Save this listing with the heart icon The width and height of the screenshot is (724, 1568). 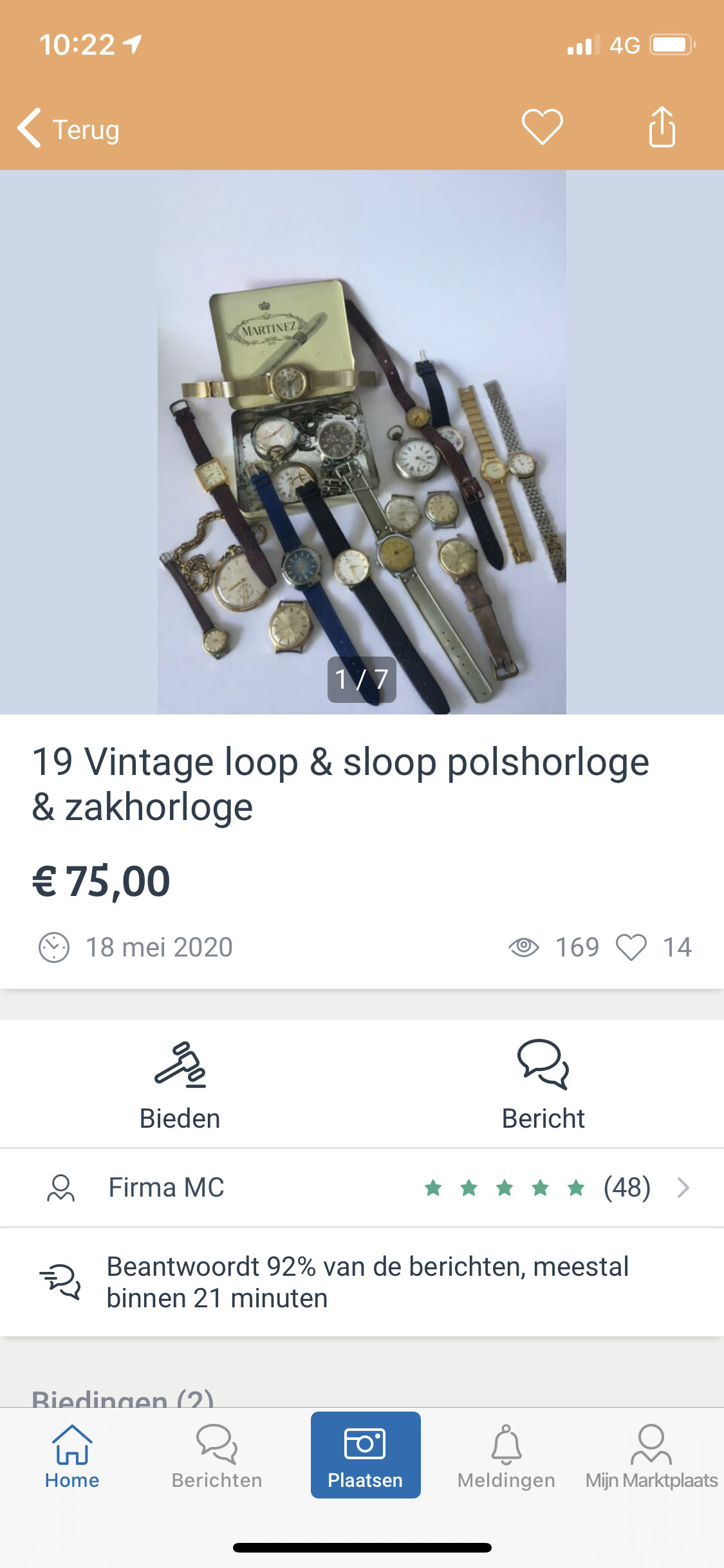(542, 127)
